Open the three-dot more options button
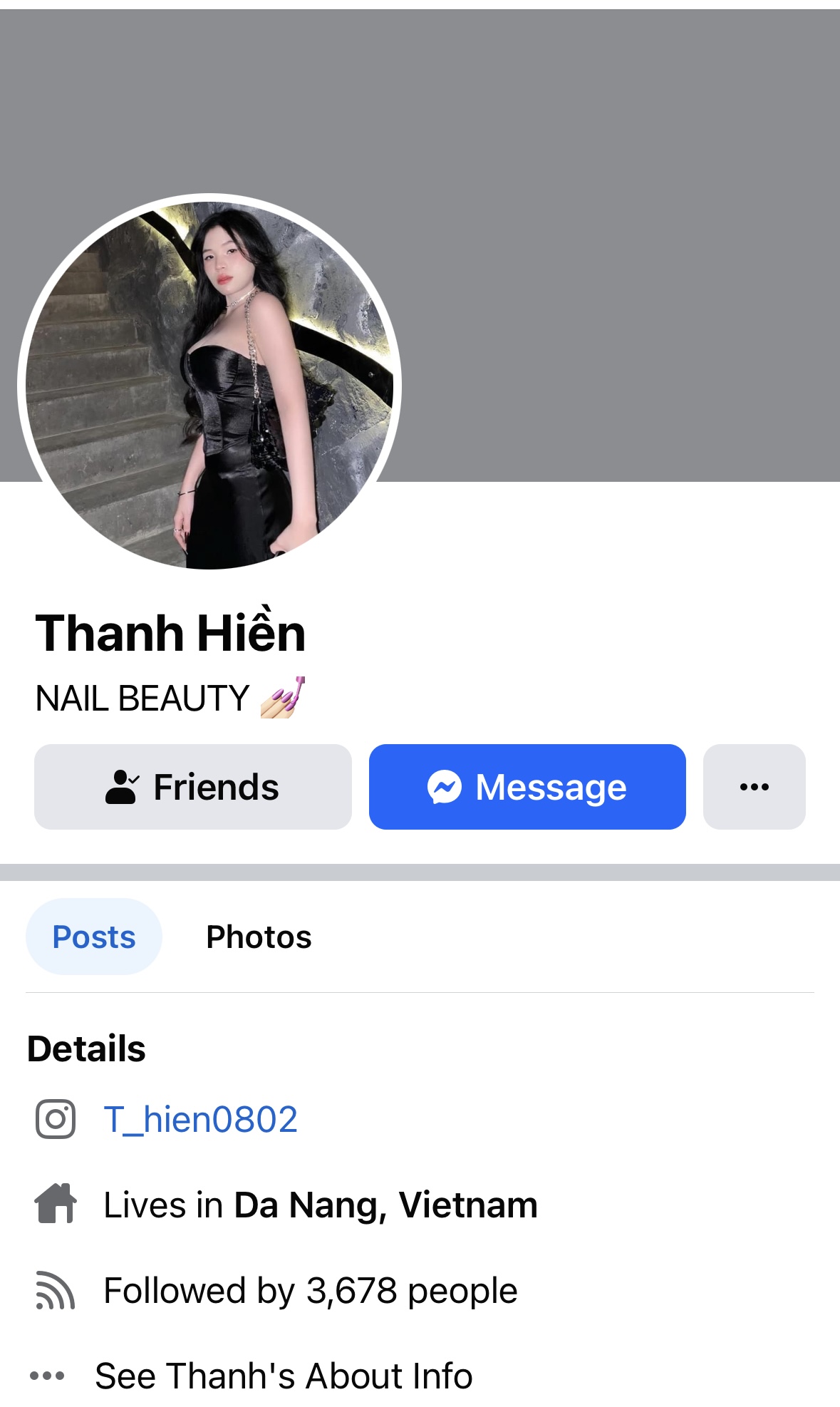Screen dimensions: 840x1407 [754, 787]
